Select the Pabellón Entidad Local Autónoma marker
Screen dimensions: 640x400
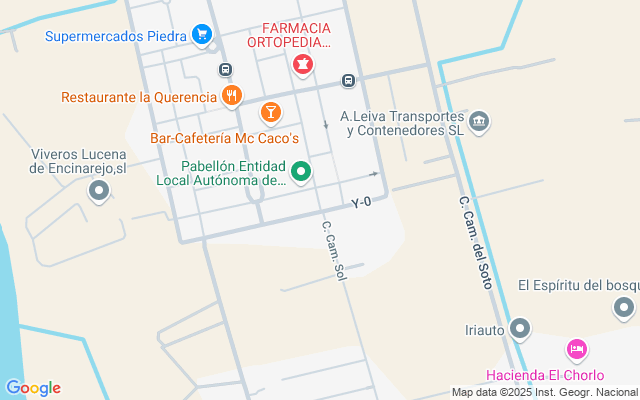[x=300, y=172]
